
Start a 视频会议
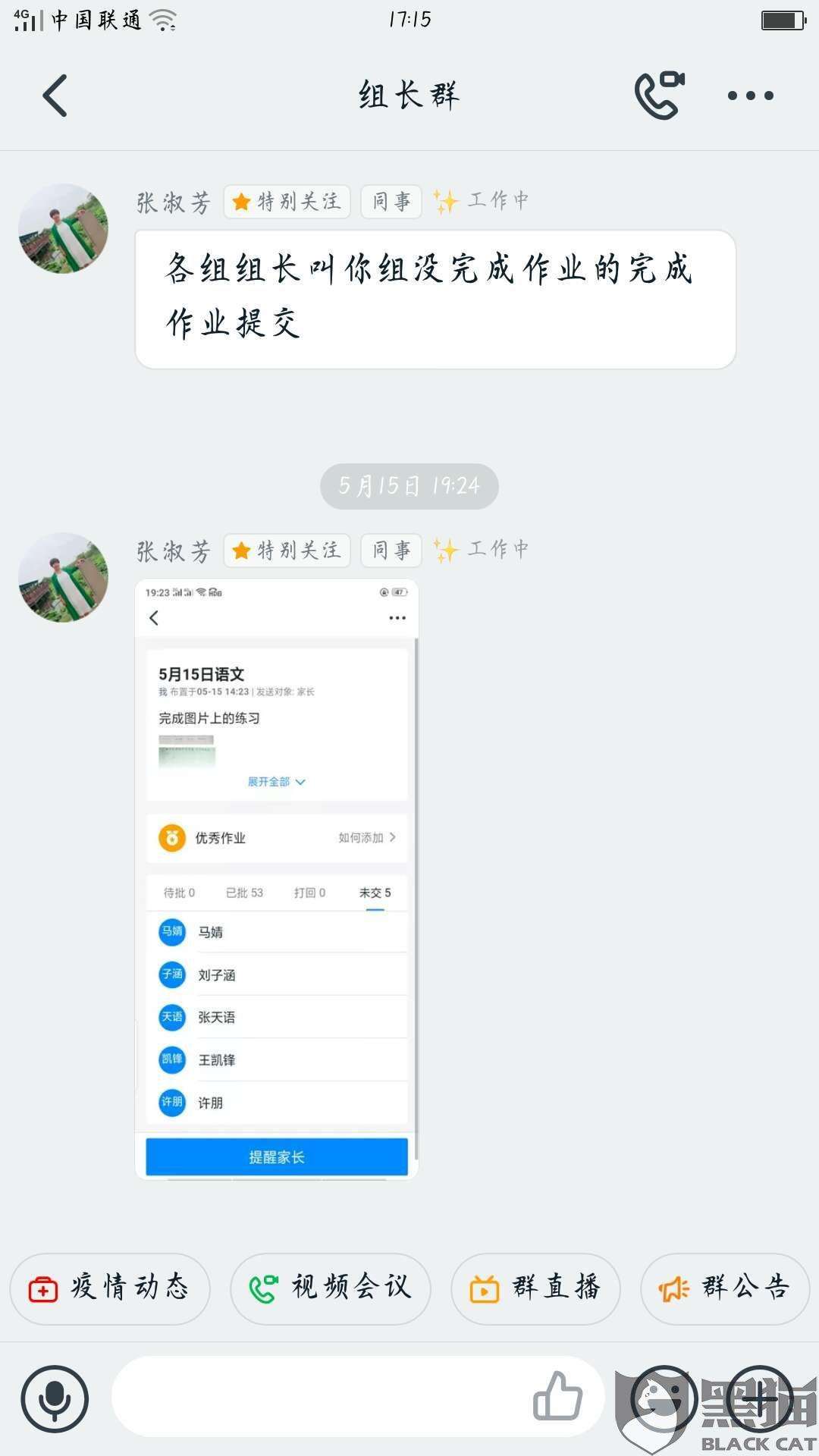tap(331, 1288)
